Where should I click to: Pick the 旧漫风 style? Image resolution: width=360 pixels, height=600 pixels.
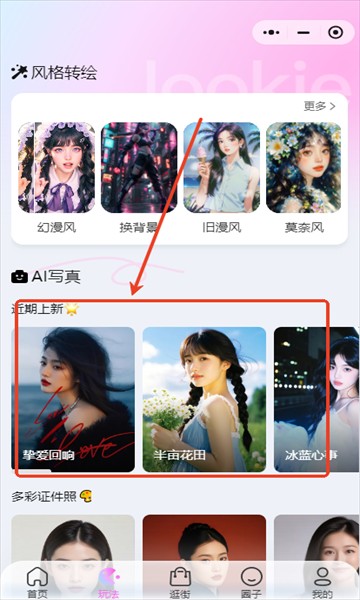[222, 178]
